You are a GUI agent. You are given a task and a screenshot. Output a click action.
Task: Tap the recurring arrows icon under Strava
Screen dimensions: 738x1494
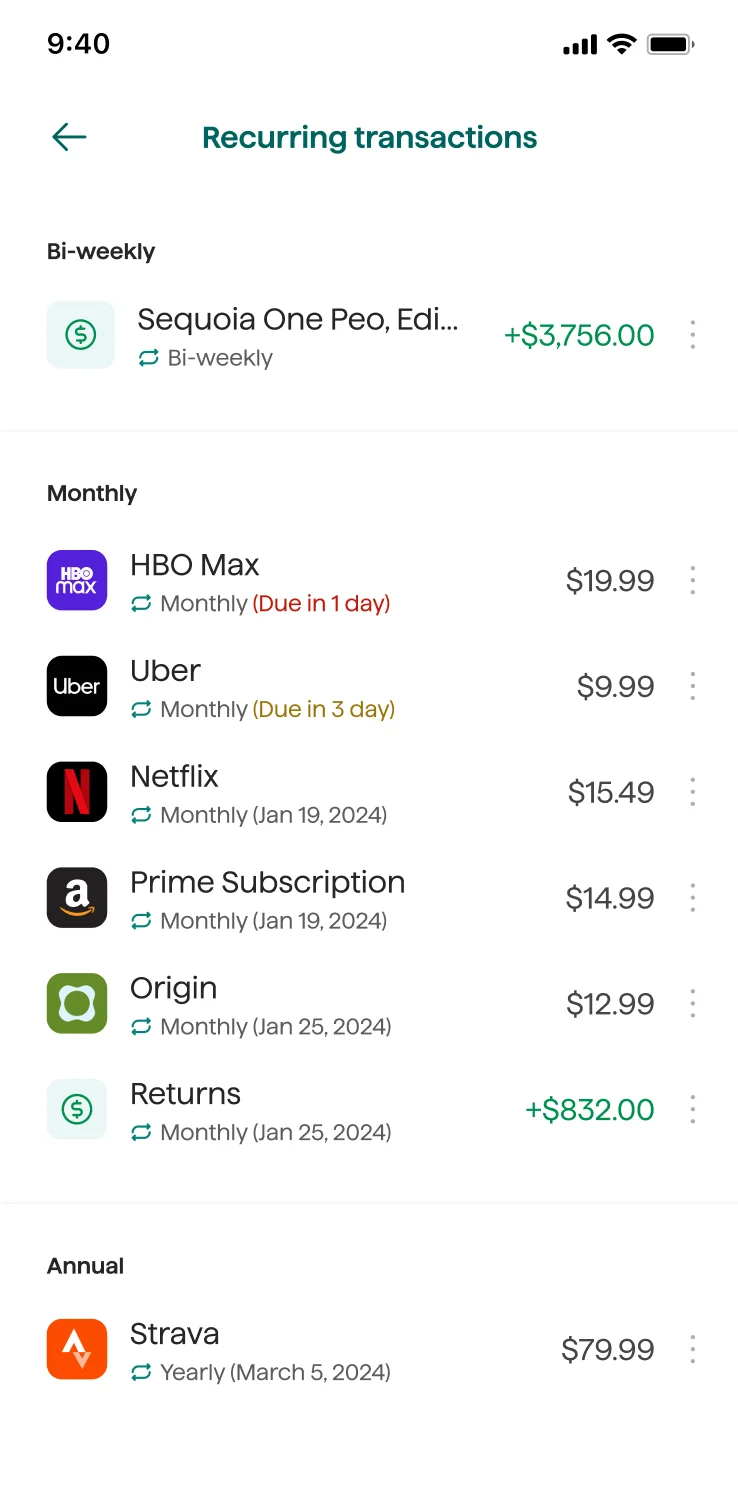click(139, 1372)
